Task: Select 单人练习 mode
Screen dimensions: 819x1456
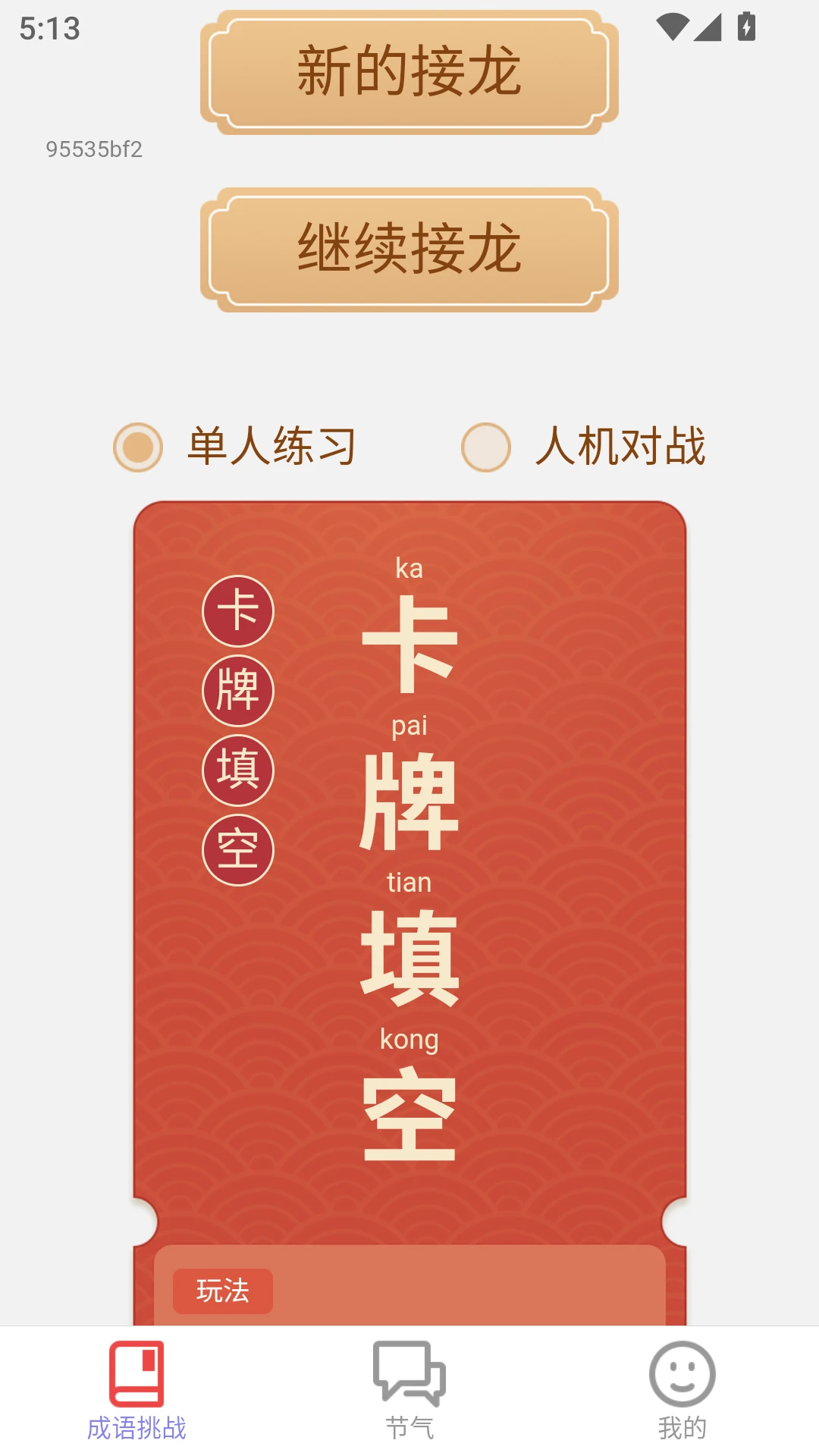Action: coord(138,447)
